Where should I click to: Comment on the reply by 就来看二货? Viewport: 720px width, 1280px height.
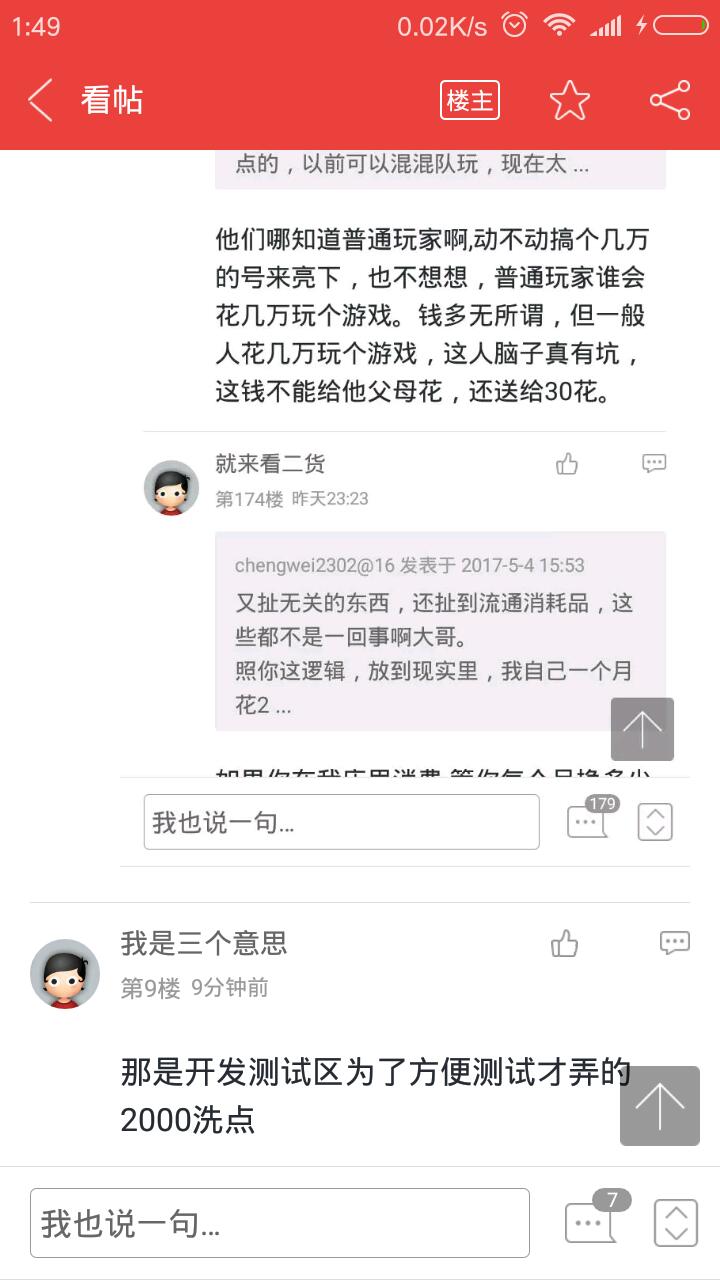pyautogui.click(x=654, y=464)
